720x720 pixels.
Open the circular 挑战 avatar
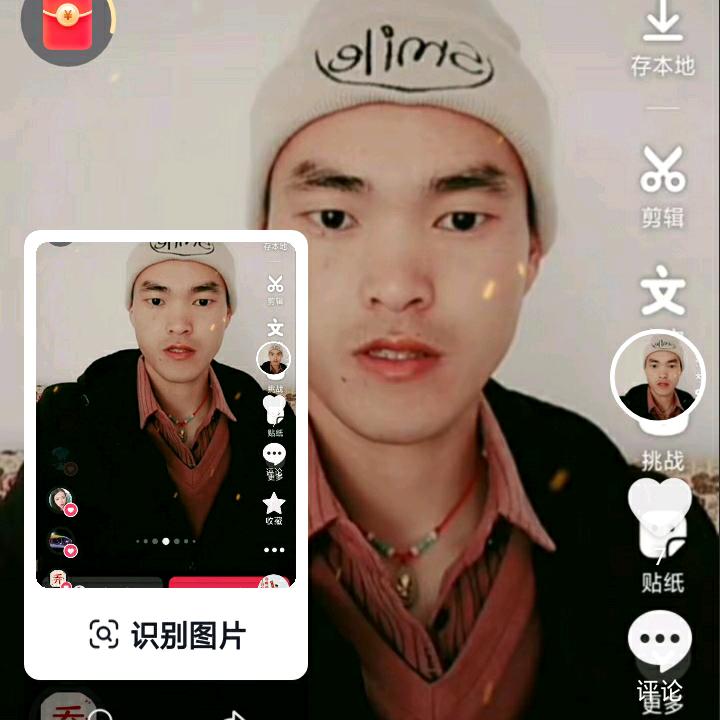(x=658, y=377)
